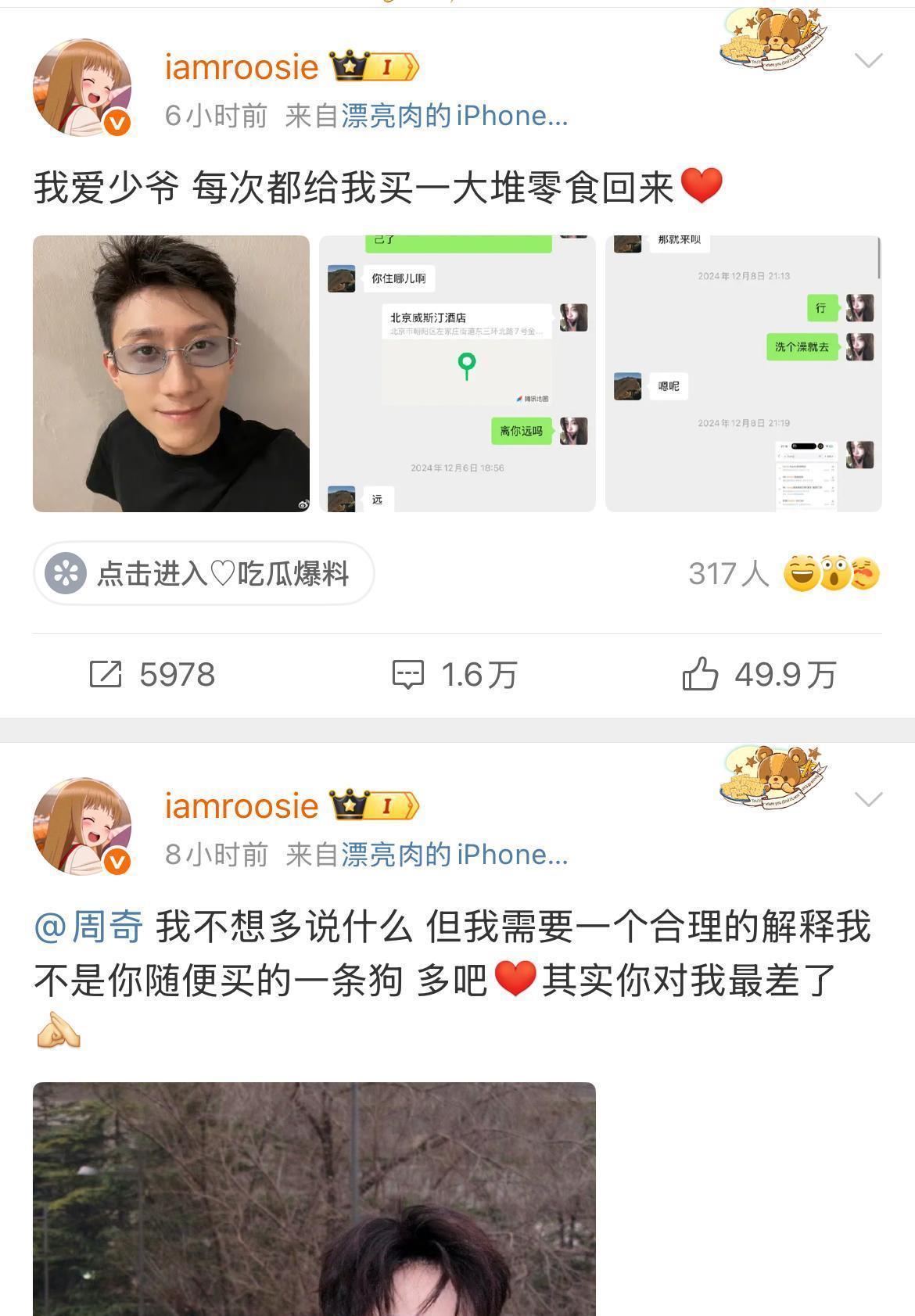Open the outdoor photo in the 8小时前 post
This screenshot has width=915, height=1316.
pos(314,1198)
